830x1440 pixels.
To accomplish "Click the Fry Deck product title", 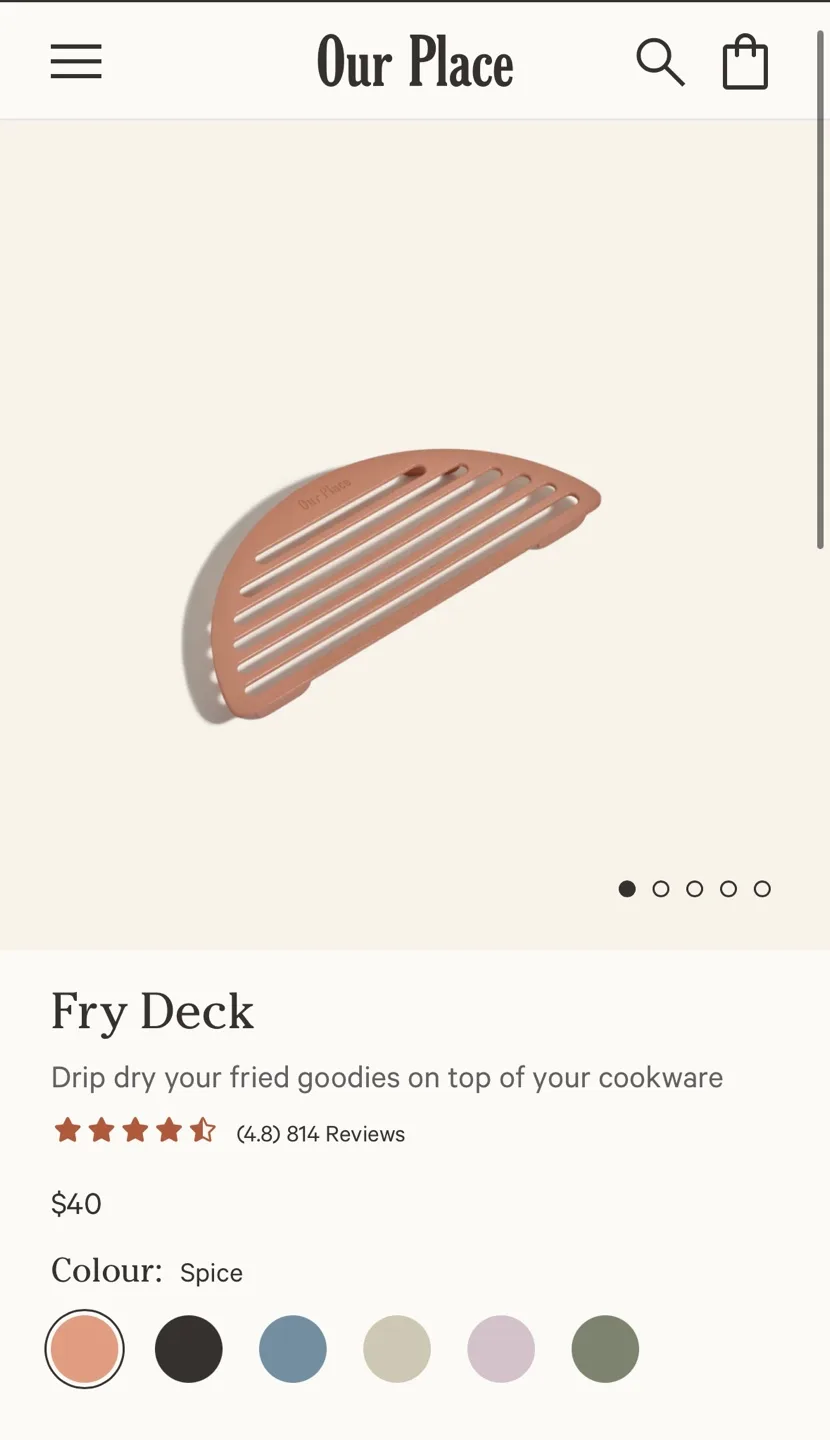I will (152, 1011).
